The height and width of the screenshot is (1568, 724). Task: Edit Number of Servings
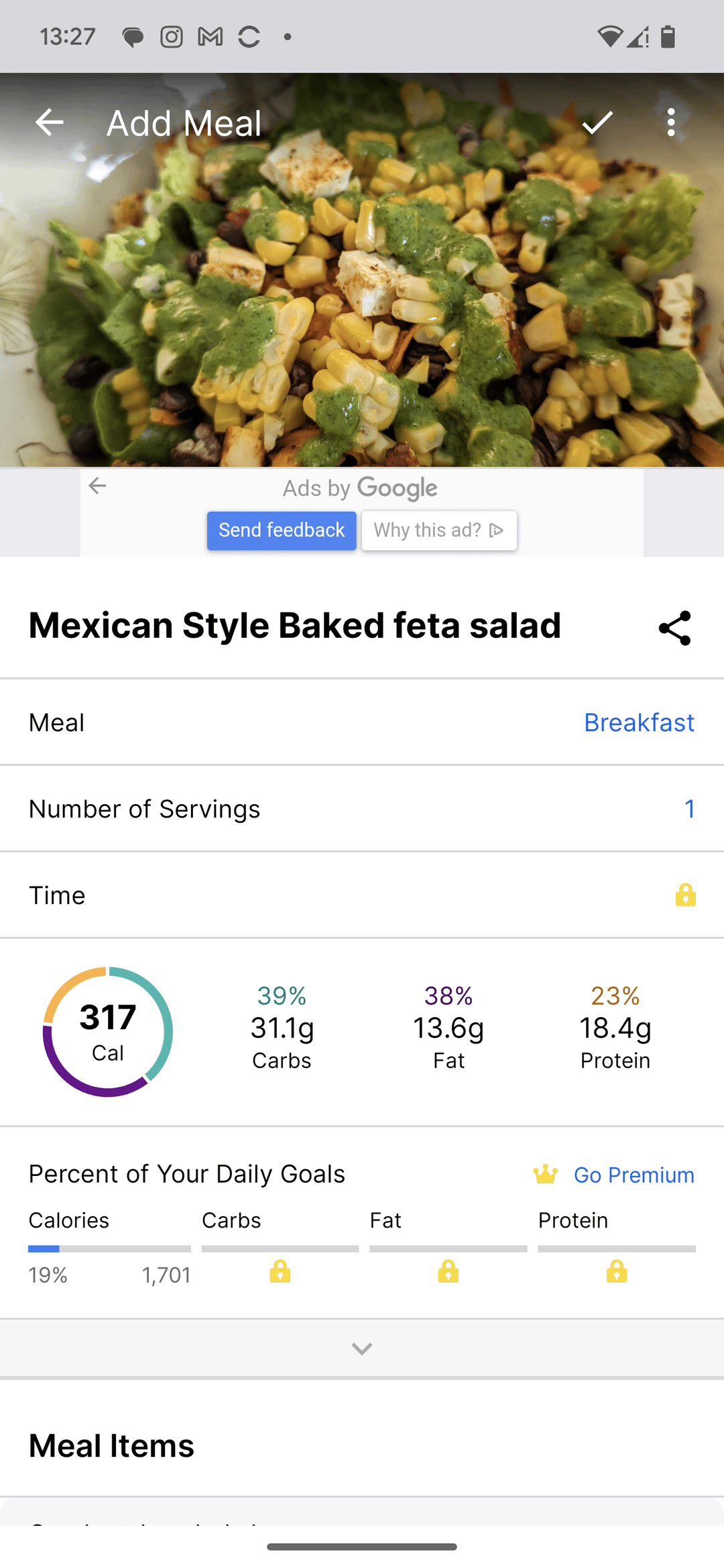[362, 809]
